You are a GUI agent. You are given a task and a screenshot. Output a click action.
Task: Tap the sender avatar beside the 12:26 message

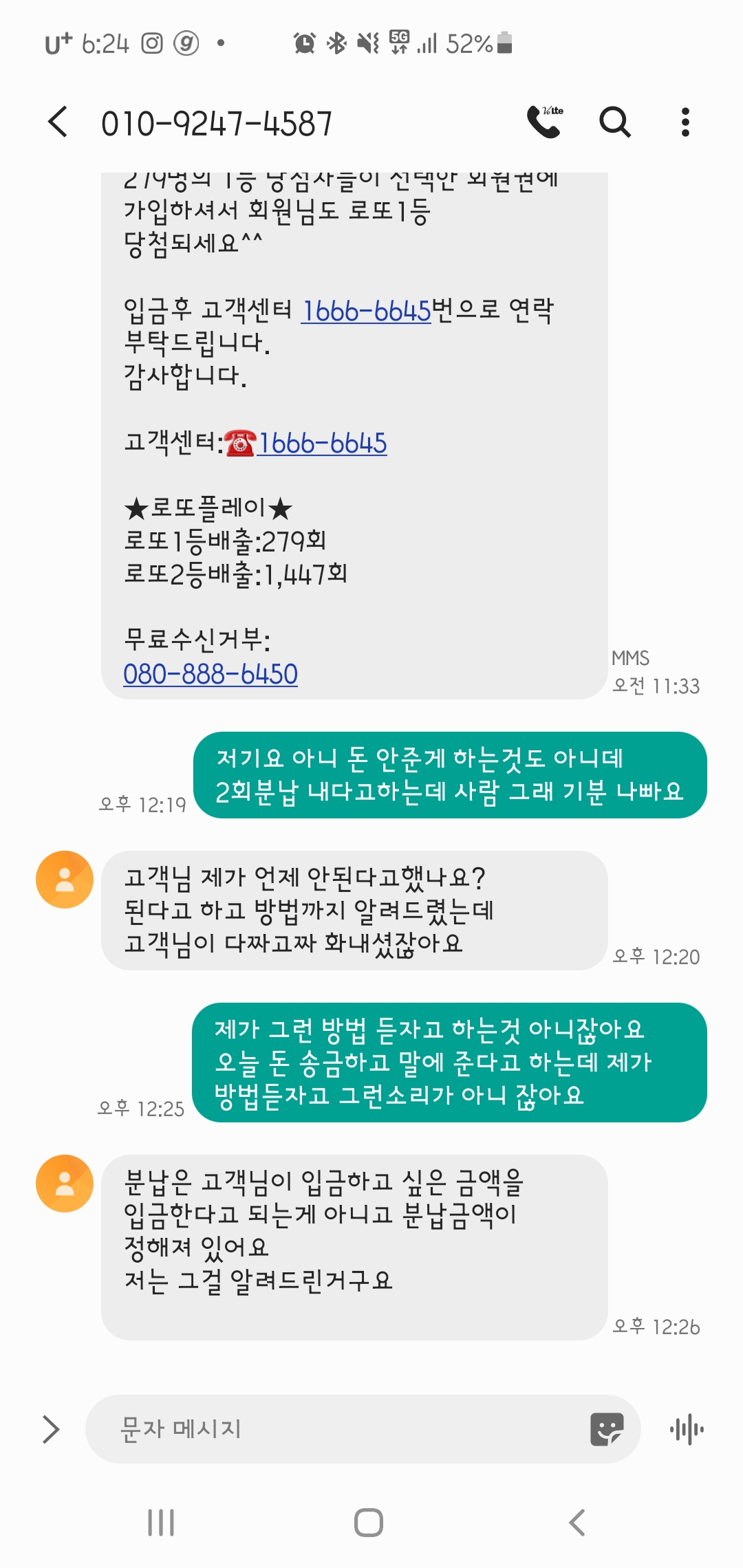pyautogui.click(x=65, y=1184)
